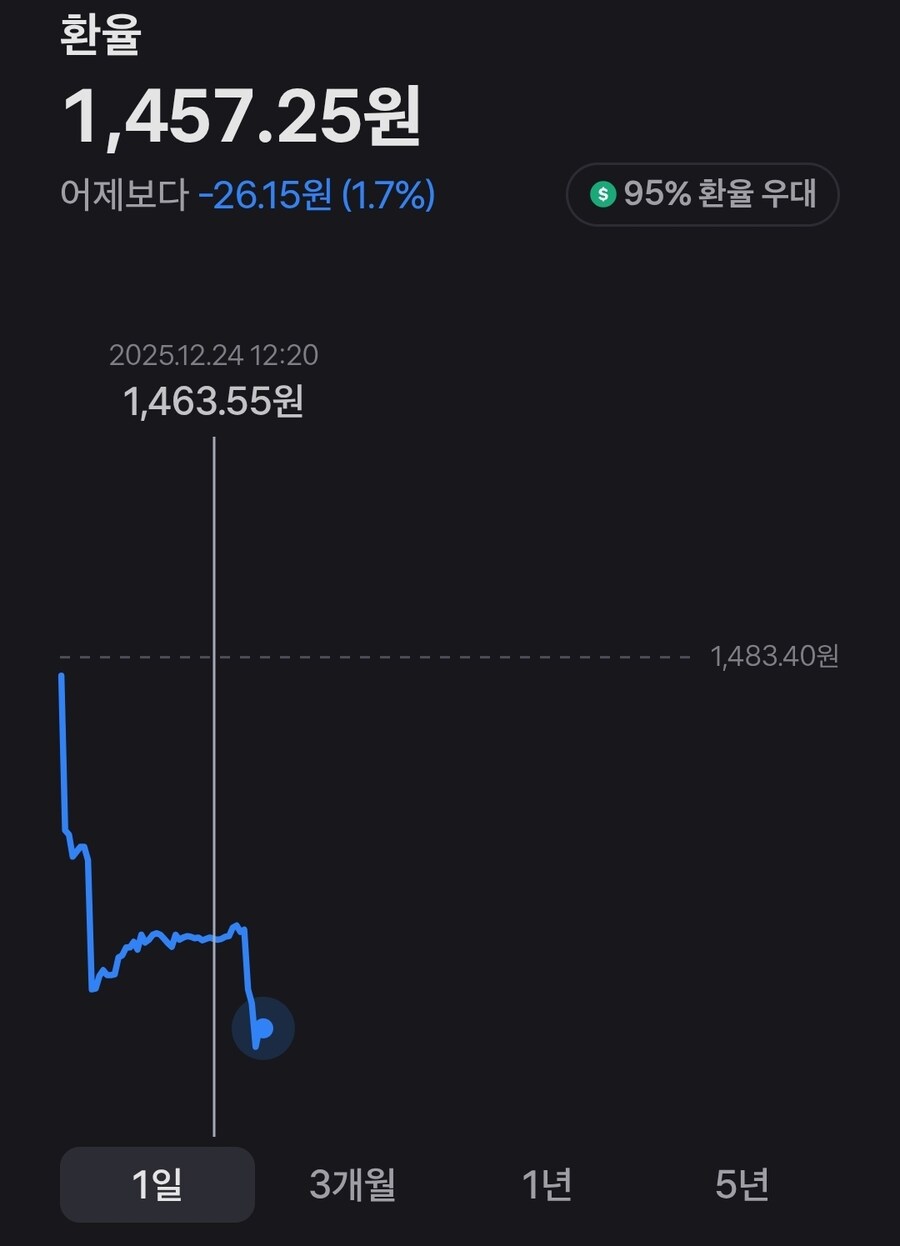The width and height of the screenshot is (900, 1246).
Task: Tap the 95% 환율 우대 benefit badge
Action: (702, 195)
